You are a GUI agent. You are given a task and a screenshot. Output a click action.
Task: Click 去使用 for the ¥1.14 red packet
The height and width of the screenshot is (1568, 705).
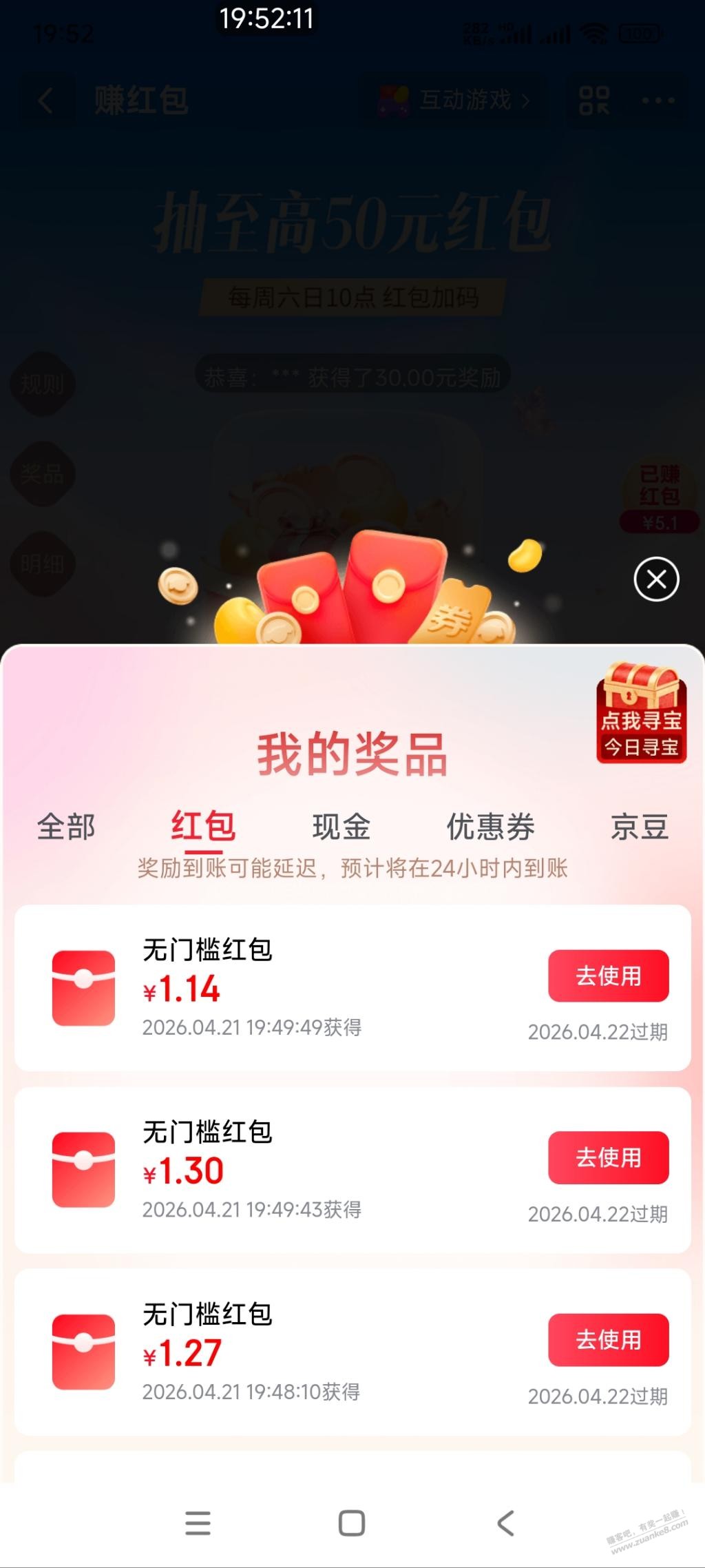coord(609,974)
